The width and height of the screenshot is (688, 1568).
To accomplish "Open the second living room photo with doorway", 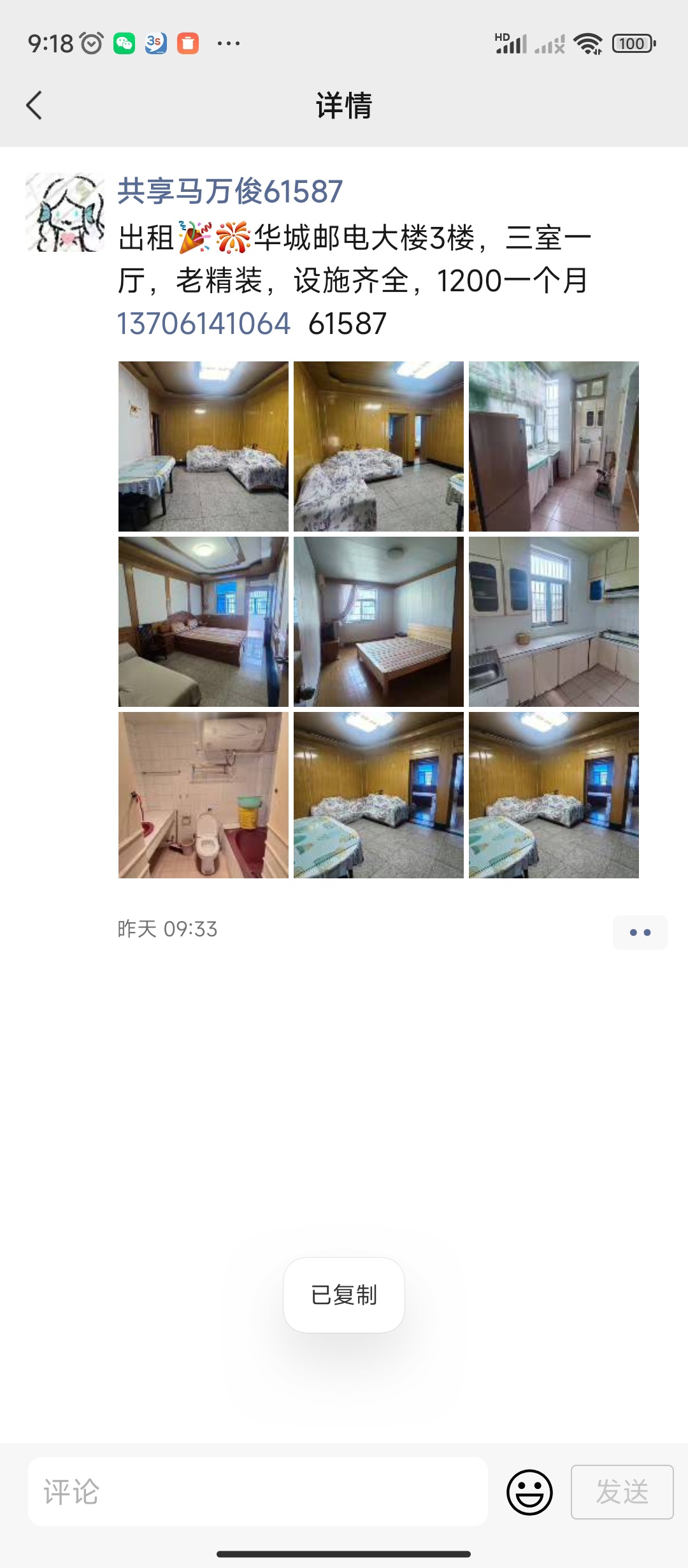I will pos(378,446).
